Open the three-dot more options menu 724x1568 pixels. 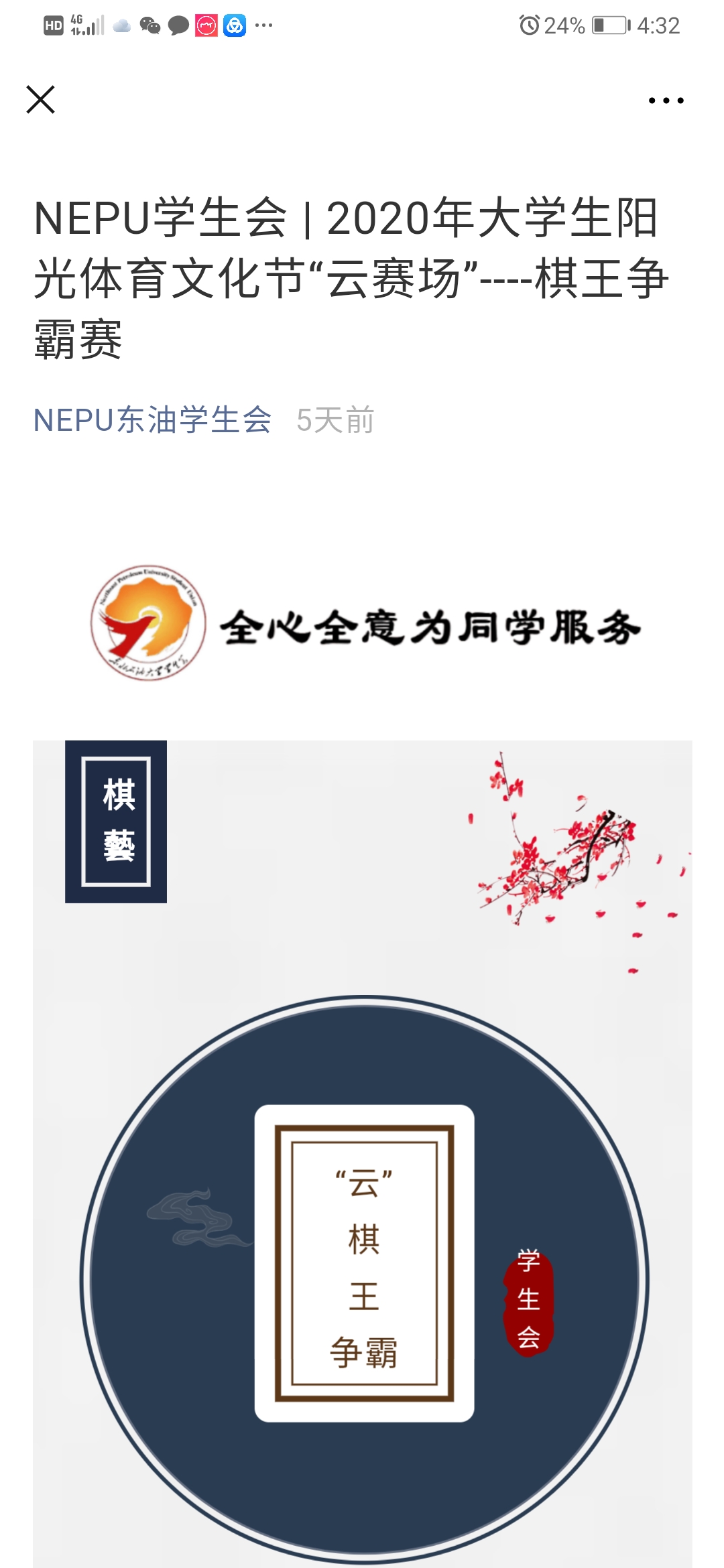[x=666, y=101]
